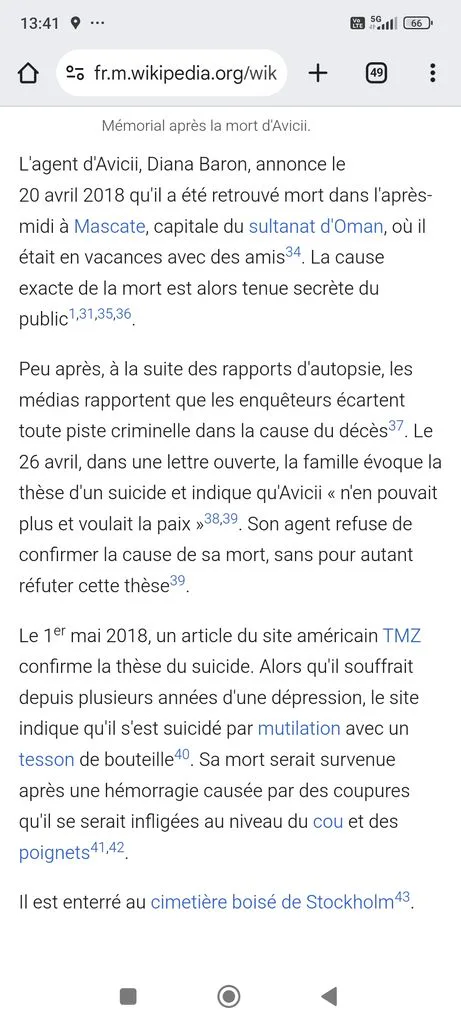Open the mutilation link
Viewport: 461px width, 1024px height.
(x=299, y=728)
